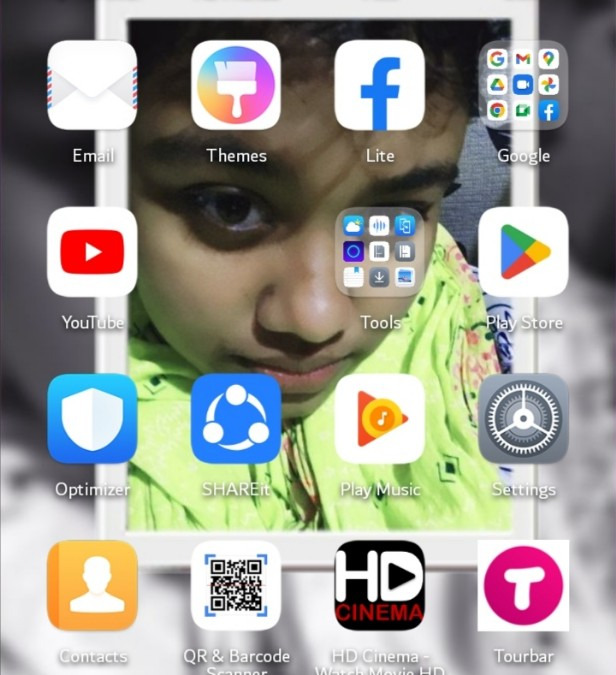Launch the Tourbar app

pyautogui.click(x=523, y=586)
